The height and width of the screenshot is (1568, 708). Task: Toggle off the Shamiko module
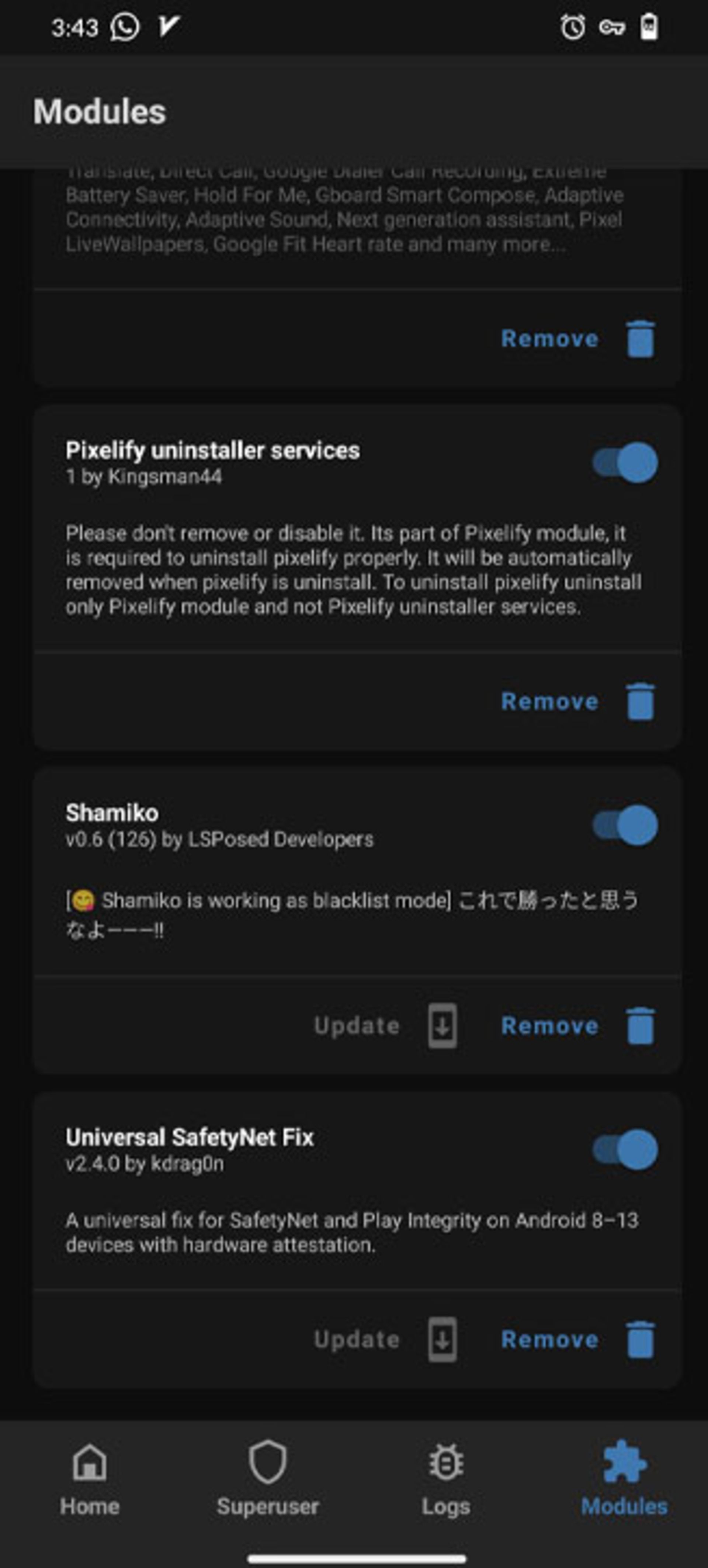[x=625, y=825]
